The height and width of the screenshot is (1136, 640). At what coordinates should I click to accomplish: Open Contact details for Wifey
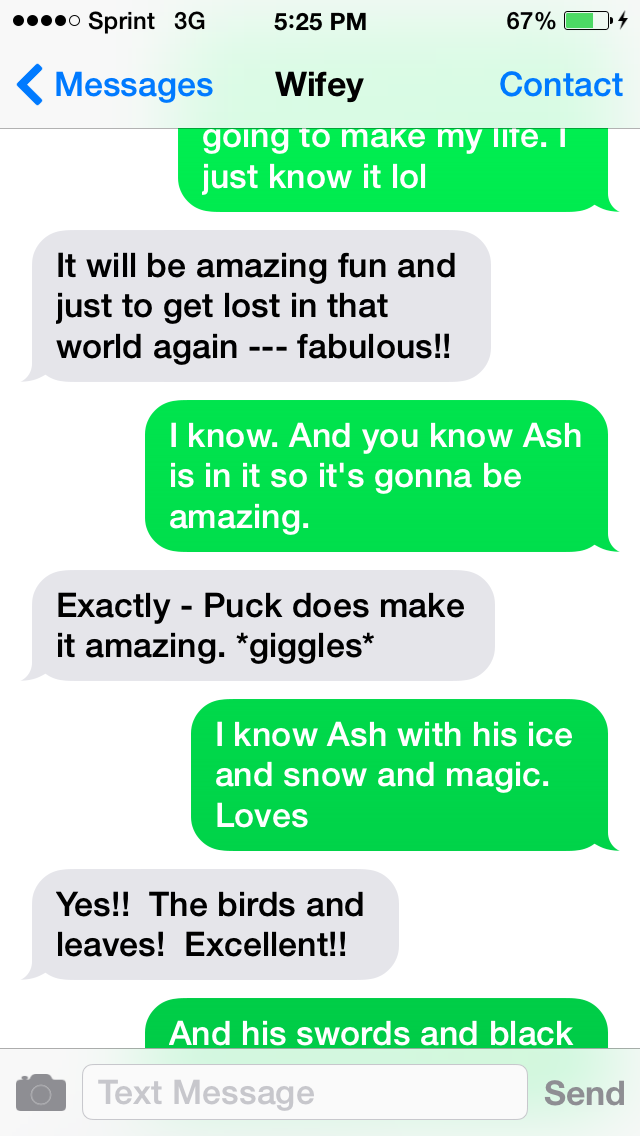point(561,85)
